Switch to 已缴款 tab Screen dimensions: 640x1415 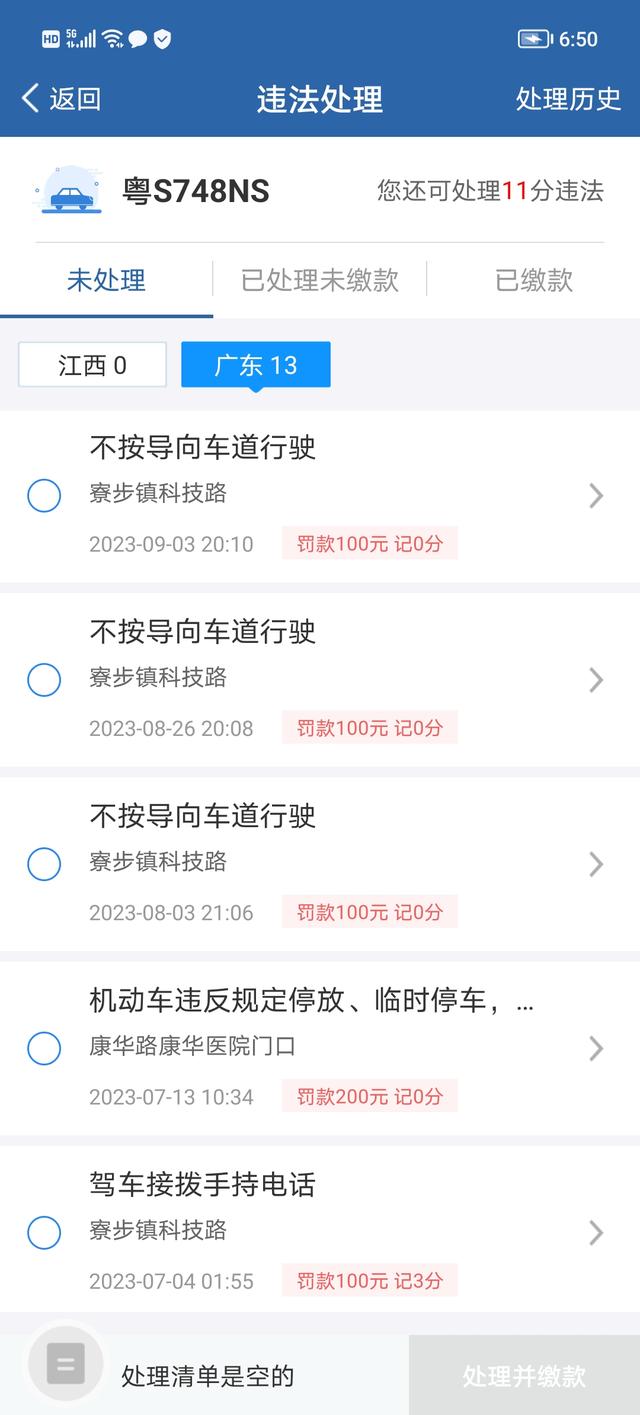pos(534,280)
